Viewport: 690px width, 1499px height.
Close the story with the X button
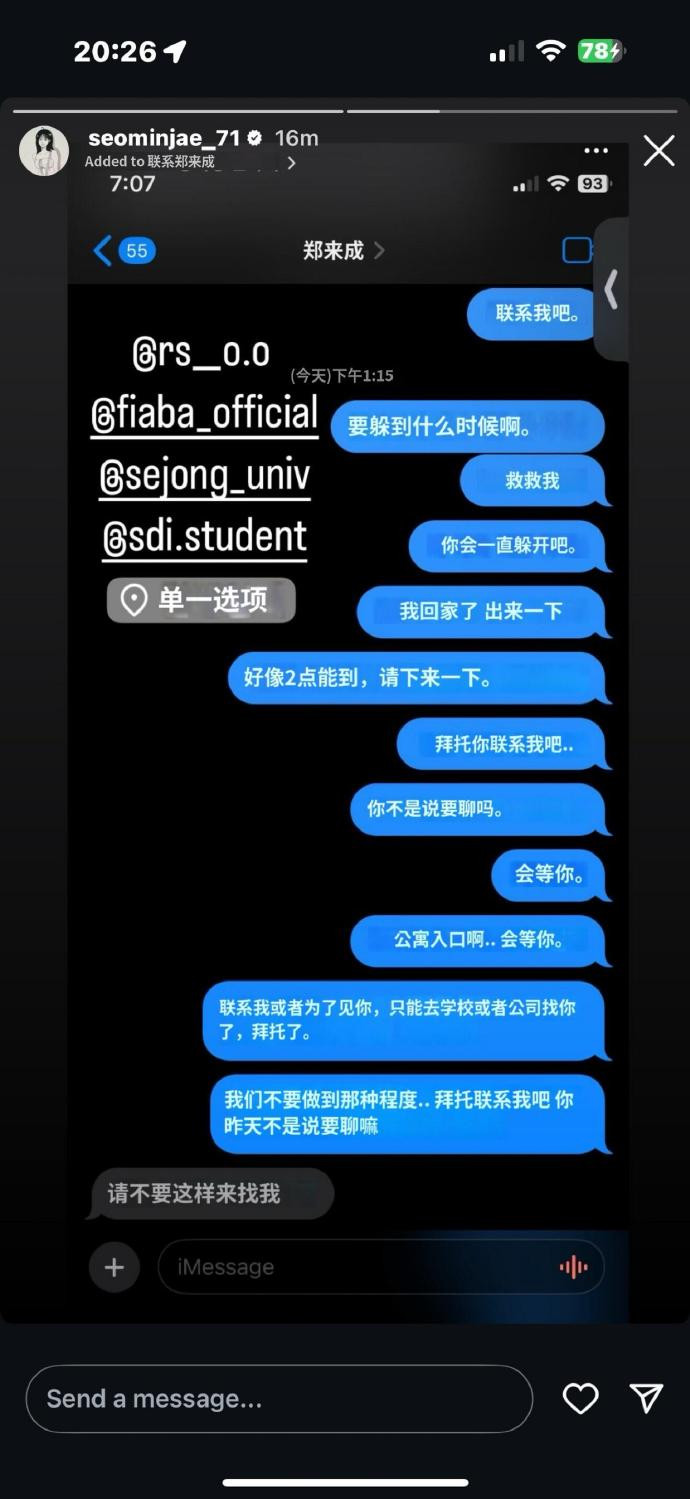coord(658,151)
